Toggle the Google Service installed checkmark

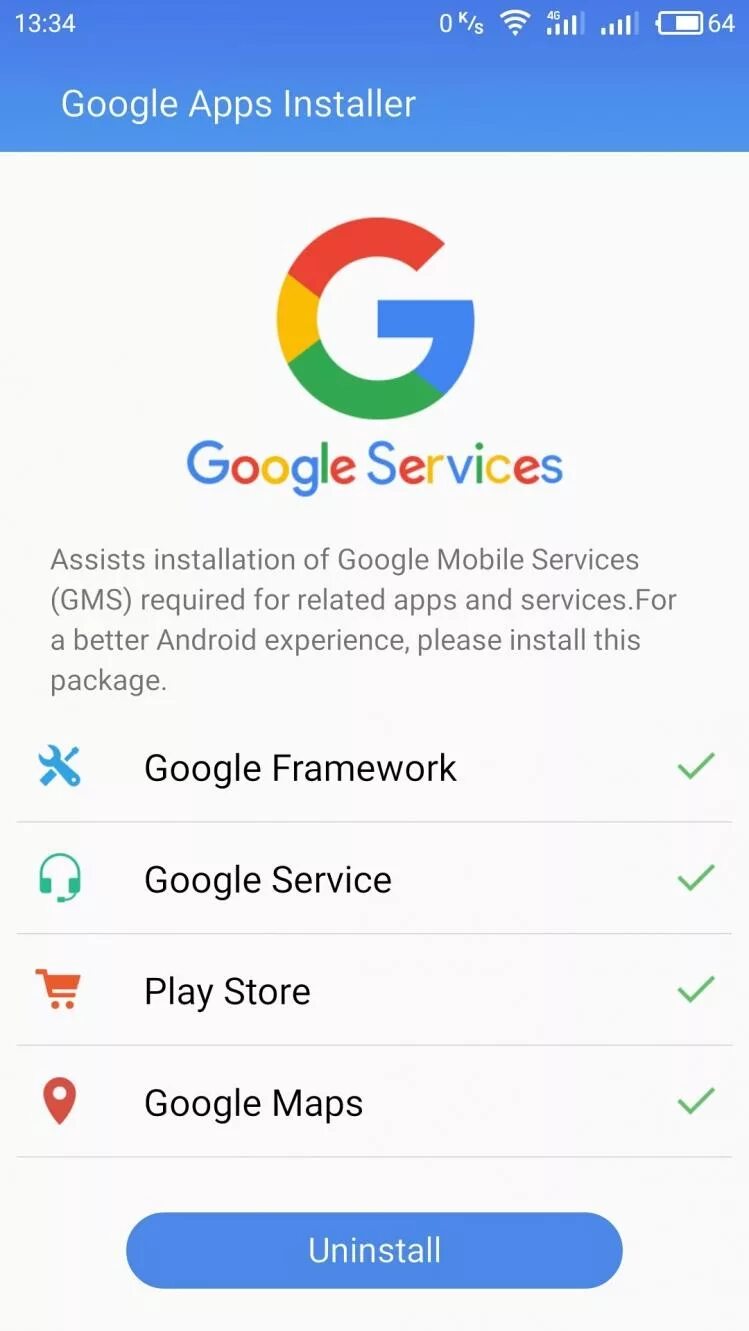pos(697,879)
